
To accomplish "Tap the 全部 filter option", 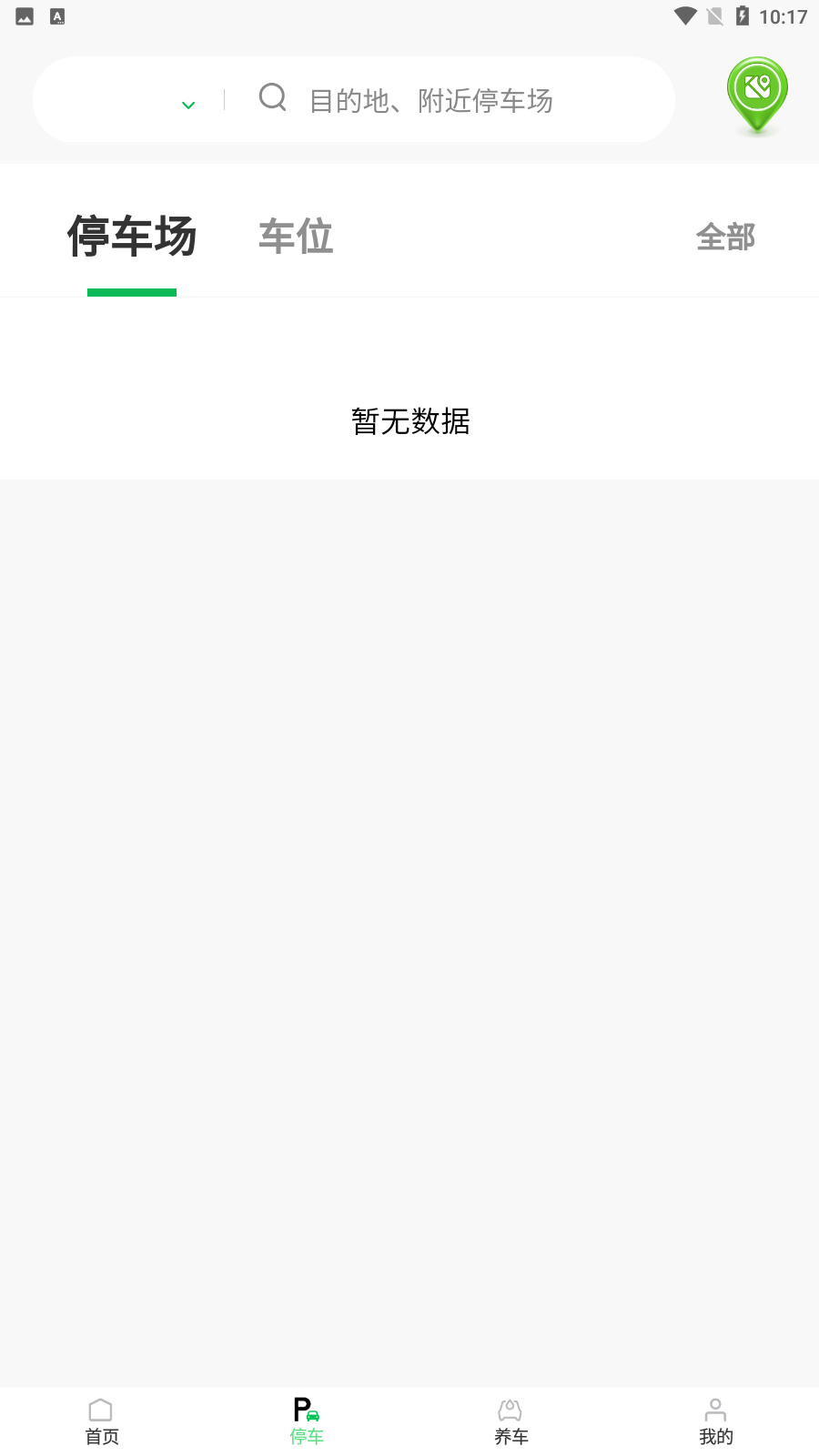I will pyautogui.click(x=725, y=237).
